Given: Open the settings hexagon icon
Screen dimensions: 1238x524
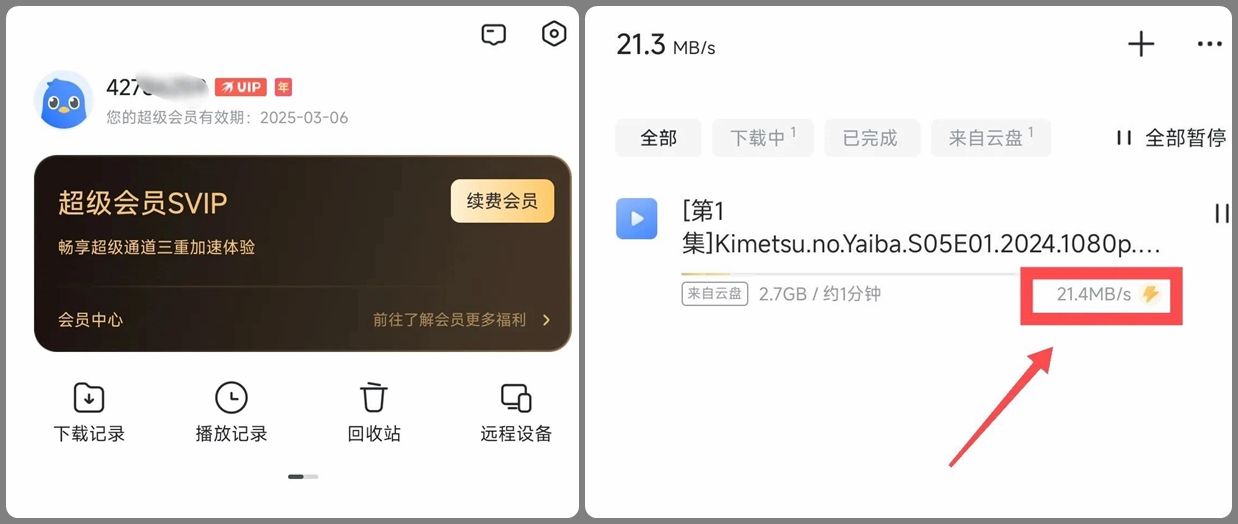Looking at the screenshot, I should coord(553,34).
